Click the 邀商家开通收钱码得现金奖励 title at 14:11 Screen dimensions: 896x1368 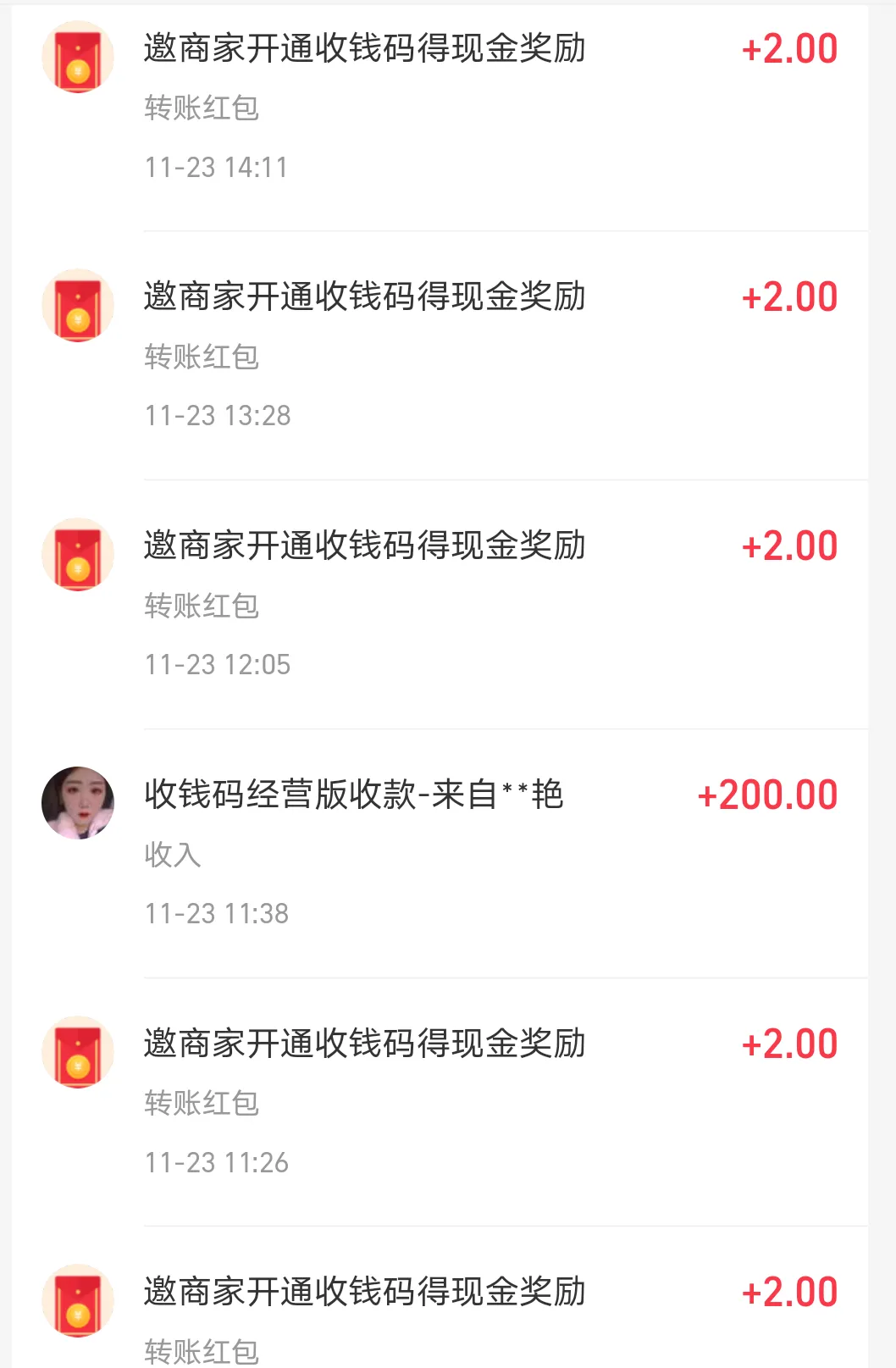[x=364, y=49]
